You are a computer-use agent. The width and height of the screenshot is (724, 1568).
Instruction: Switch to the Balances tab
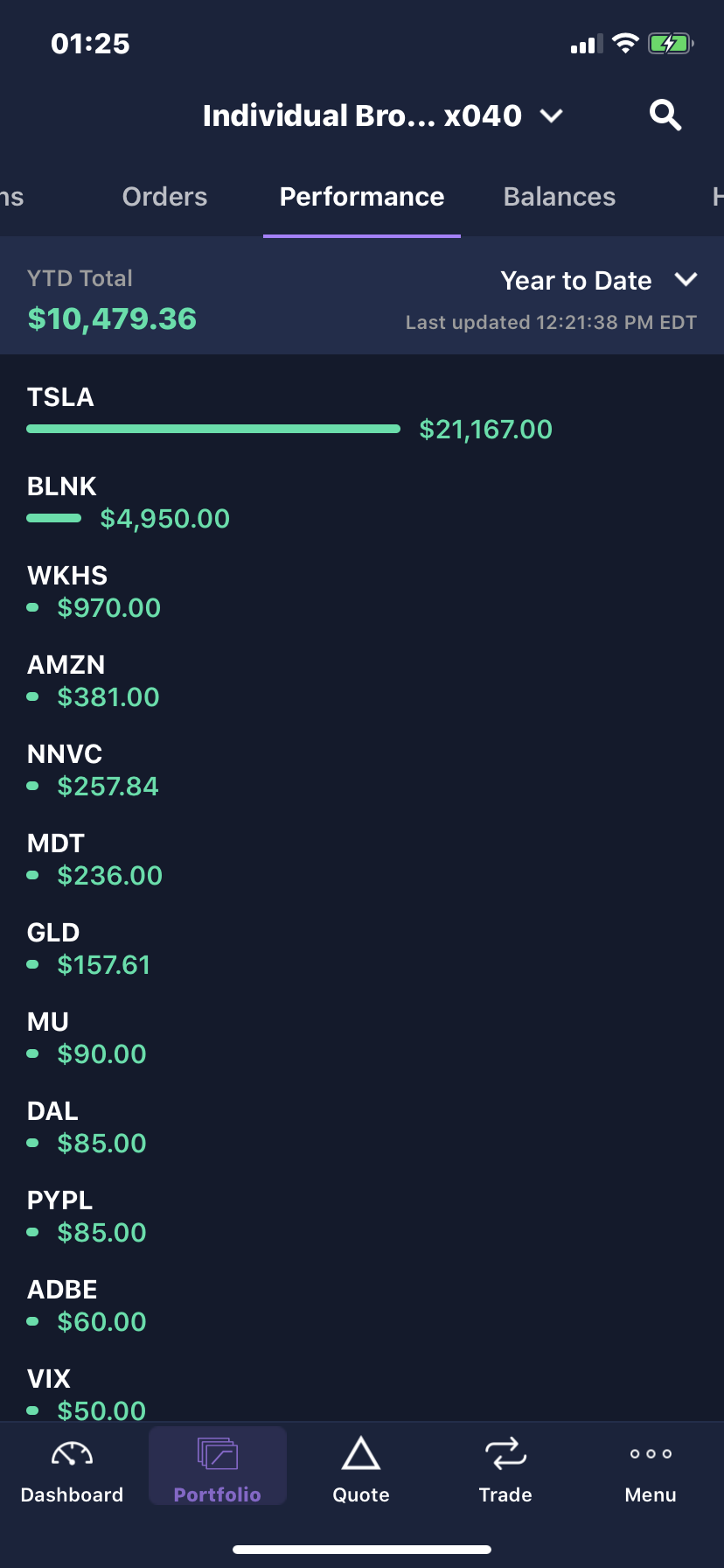pos(560,197)
